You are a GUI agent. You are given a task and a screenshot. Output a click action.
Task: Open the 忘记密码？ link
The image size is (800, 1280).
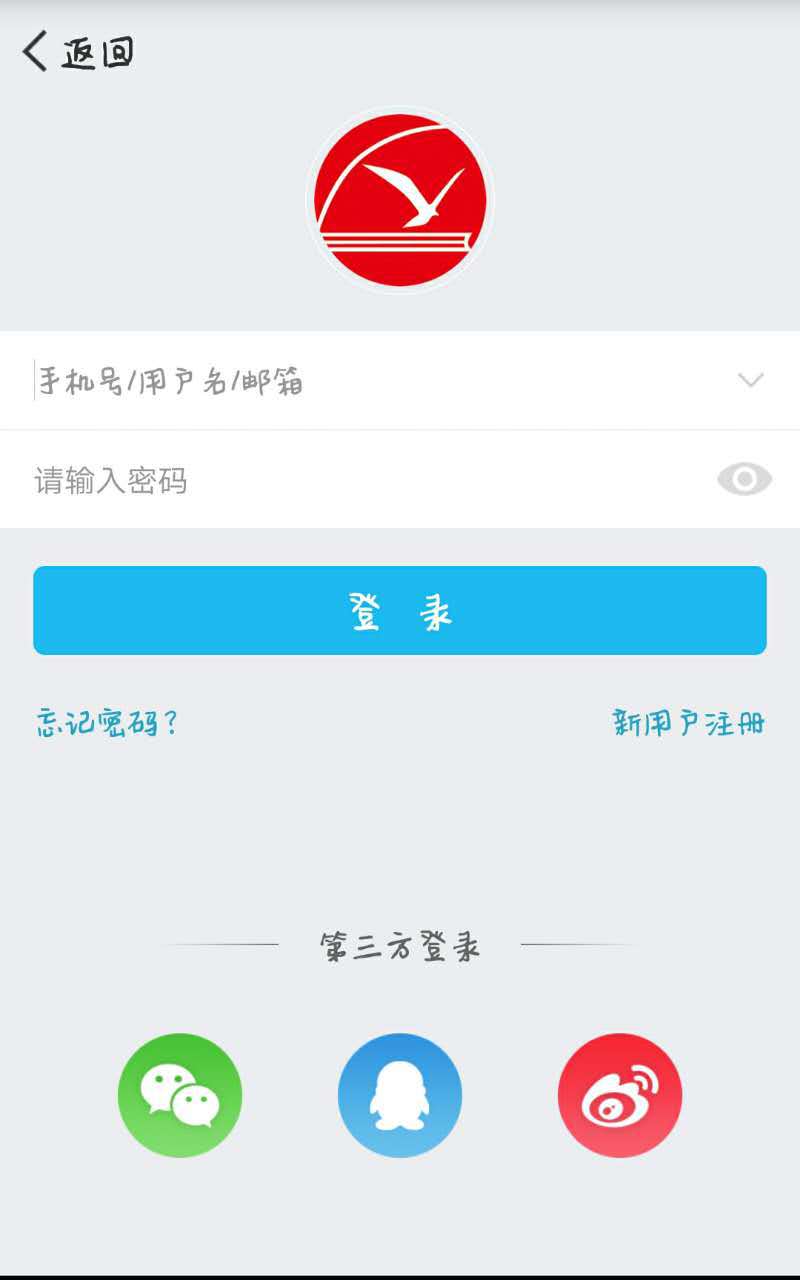click(108, 722)
